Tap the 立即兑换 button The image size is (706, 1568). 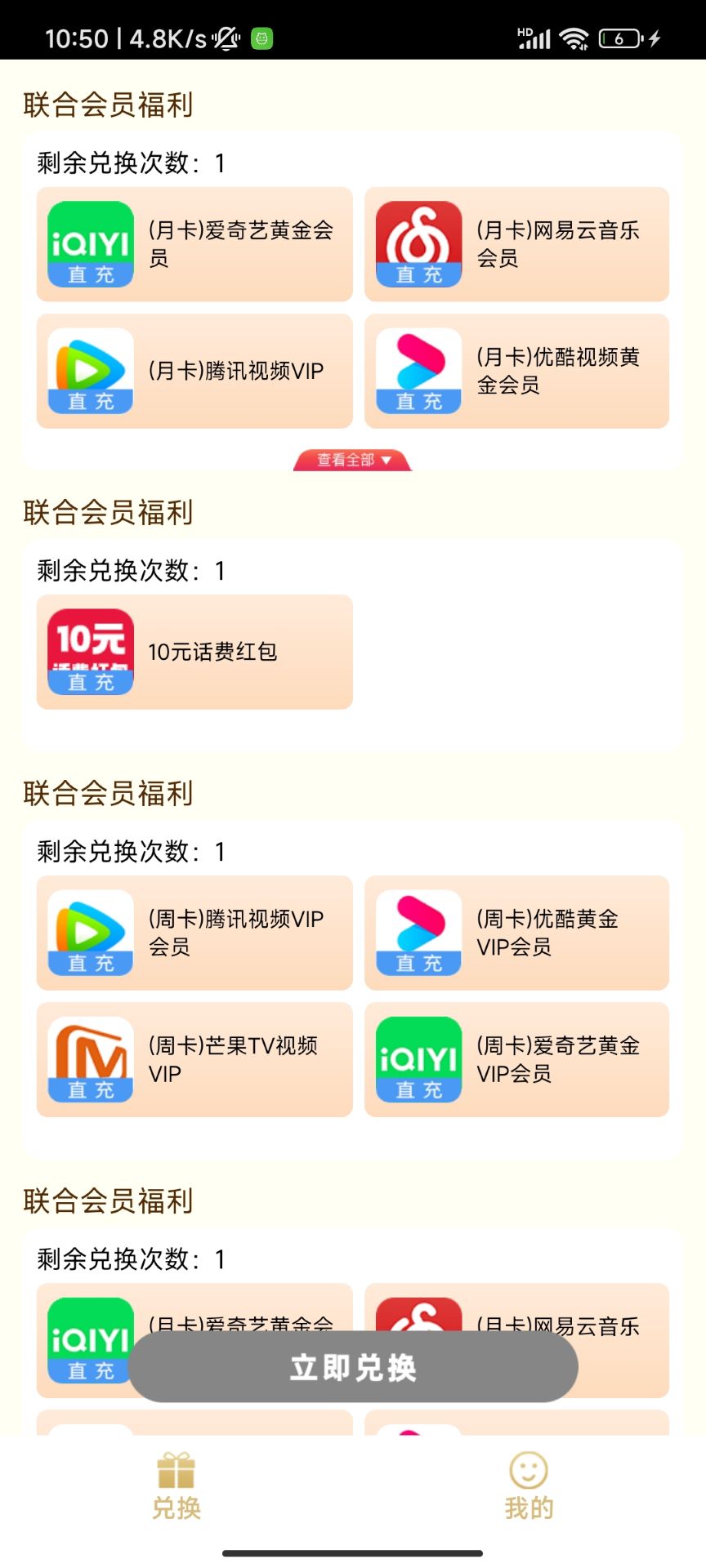coord(353,1367)
